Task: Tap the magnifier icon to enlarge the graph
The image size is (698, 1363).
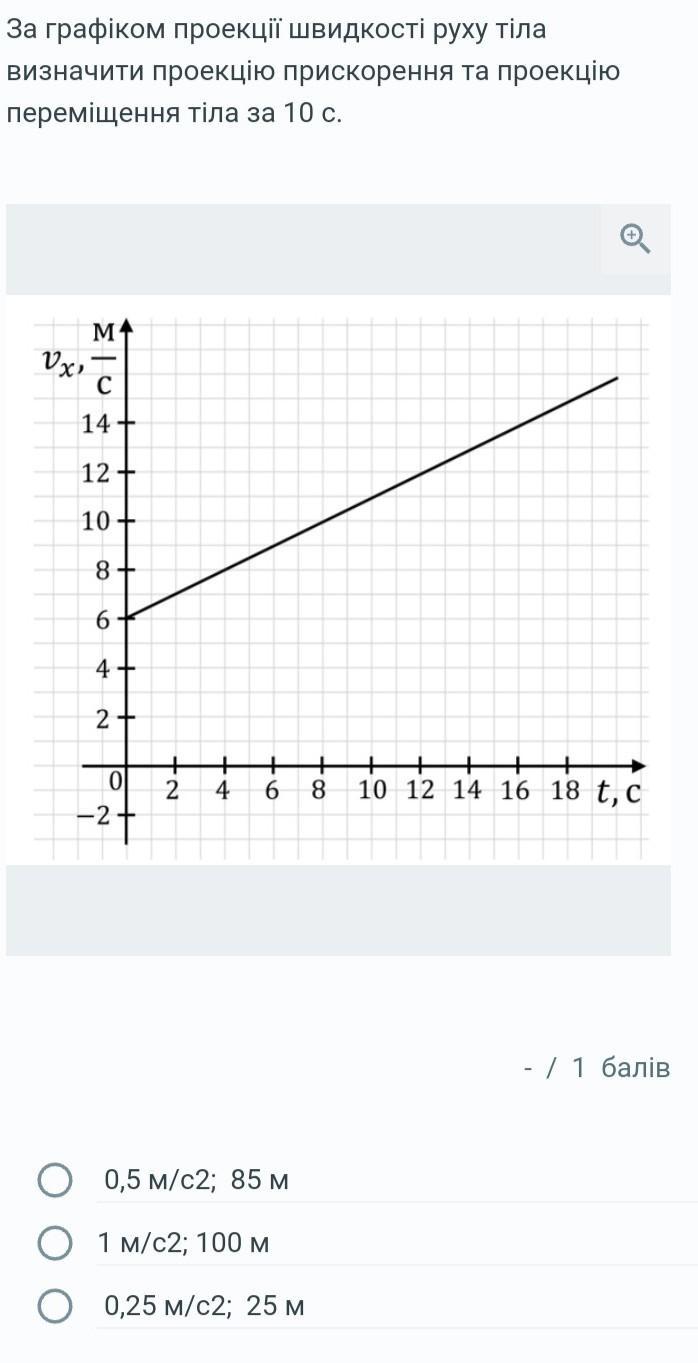Action: (636, 239)
